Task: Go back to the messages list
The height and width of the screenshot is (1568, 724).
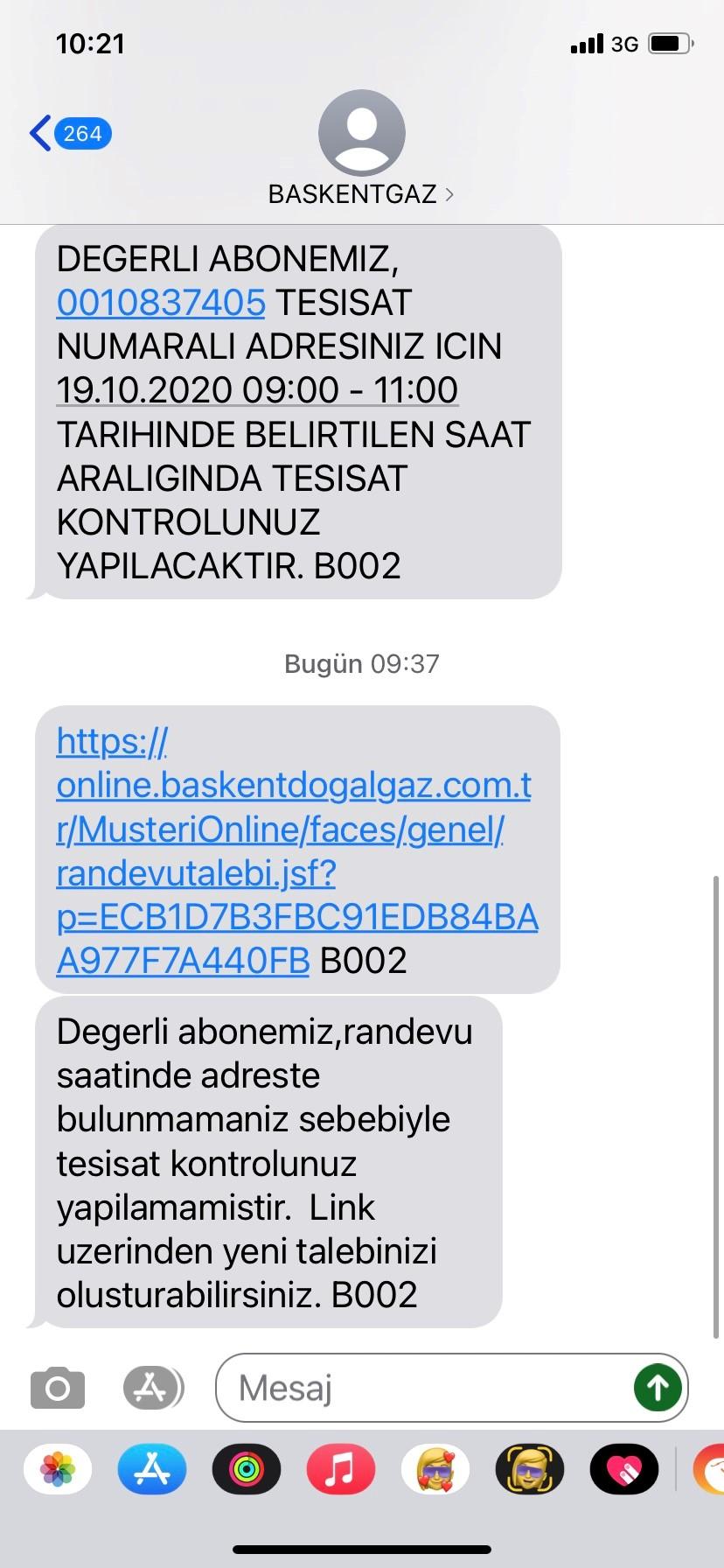Action: pos(70,134)
